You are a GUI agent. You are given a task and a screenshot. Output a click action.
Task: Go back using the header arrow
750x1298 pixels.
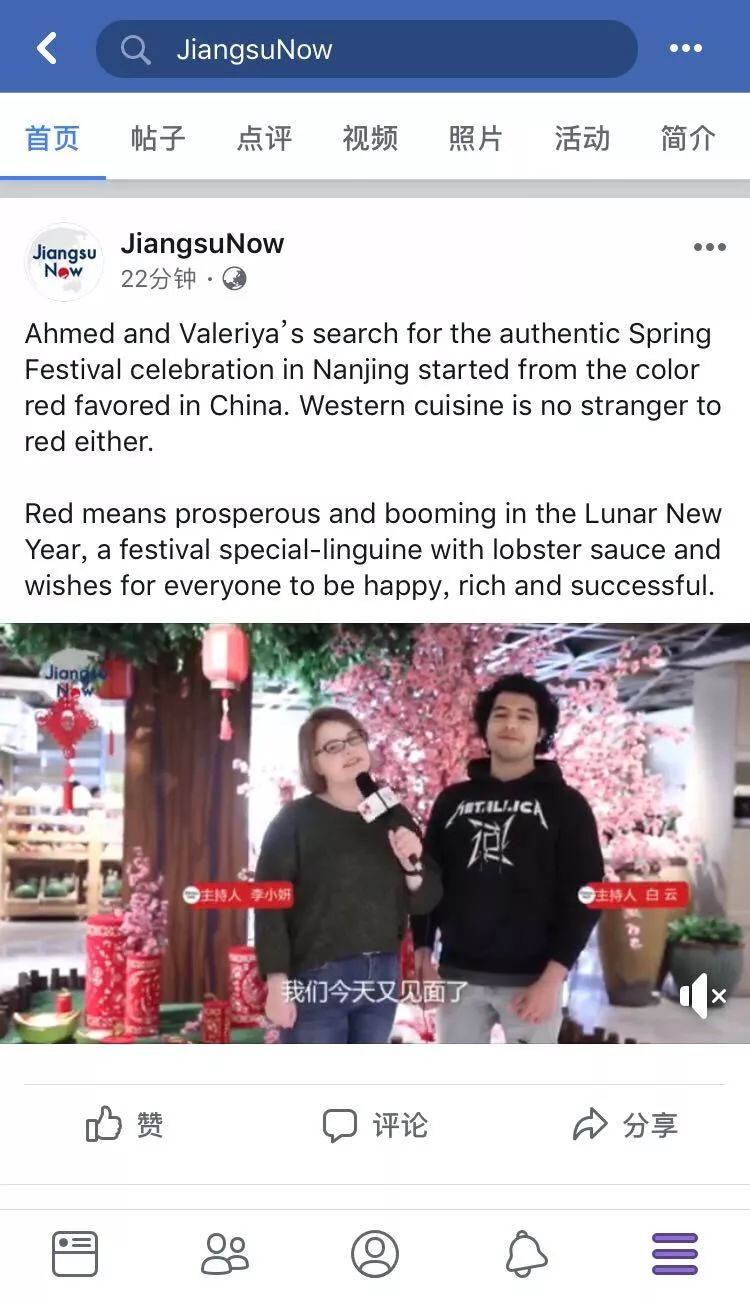tap(47, 48)
